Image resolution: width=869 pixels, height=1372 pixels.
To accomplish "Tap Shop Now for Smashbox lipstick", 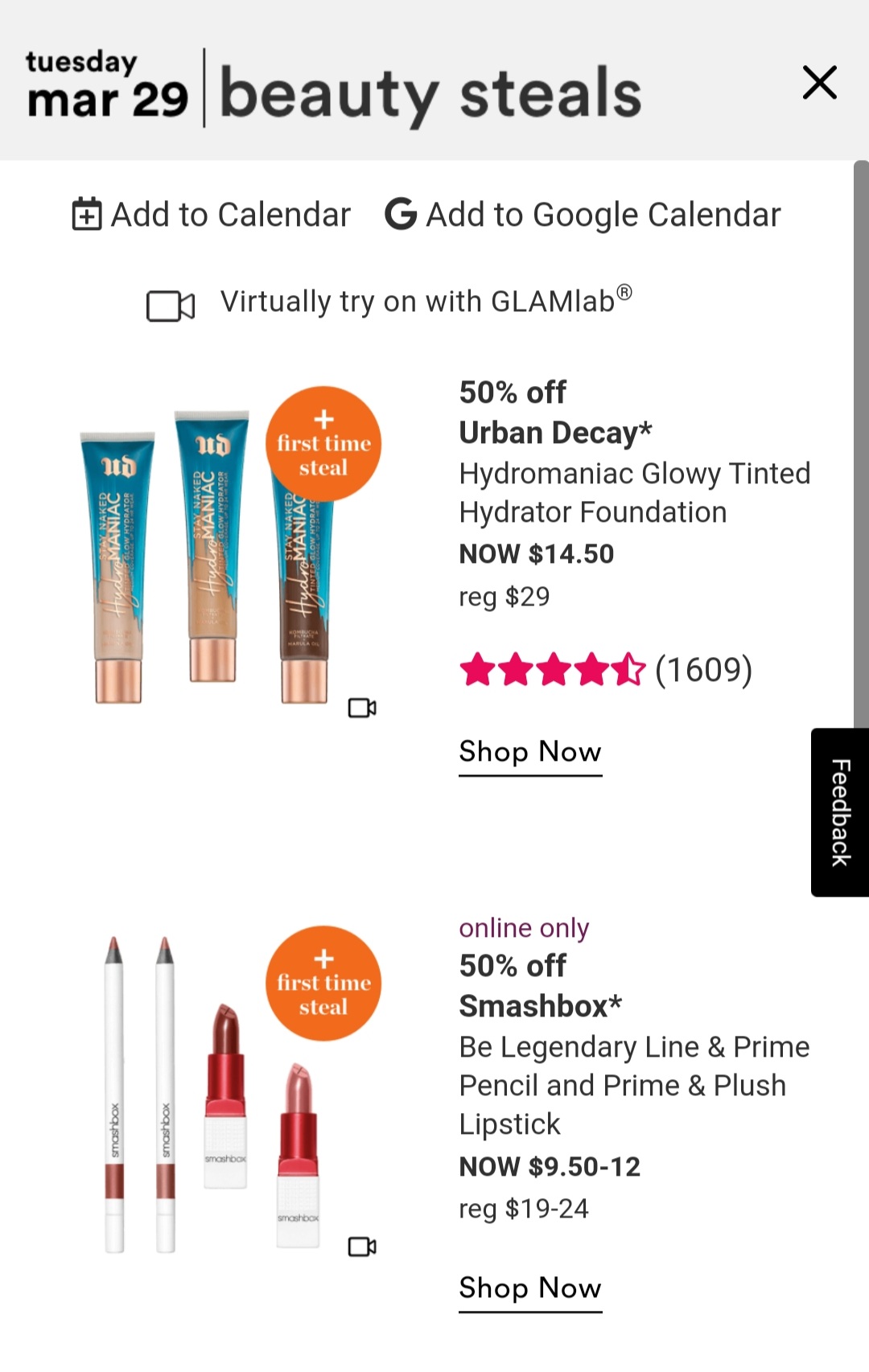I will [x=530, y=1288].
